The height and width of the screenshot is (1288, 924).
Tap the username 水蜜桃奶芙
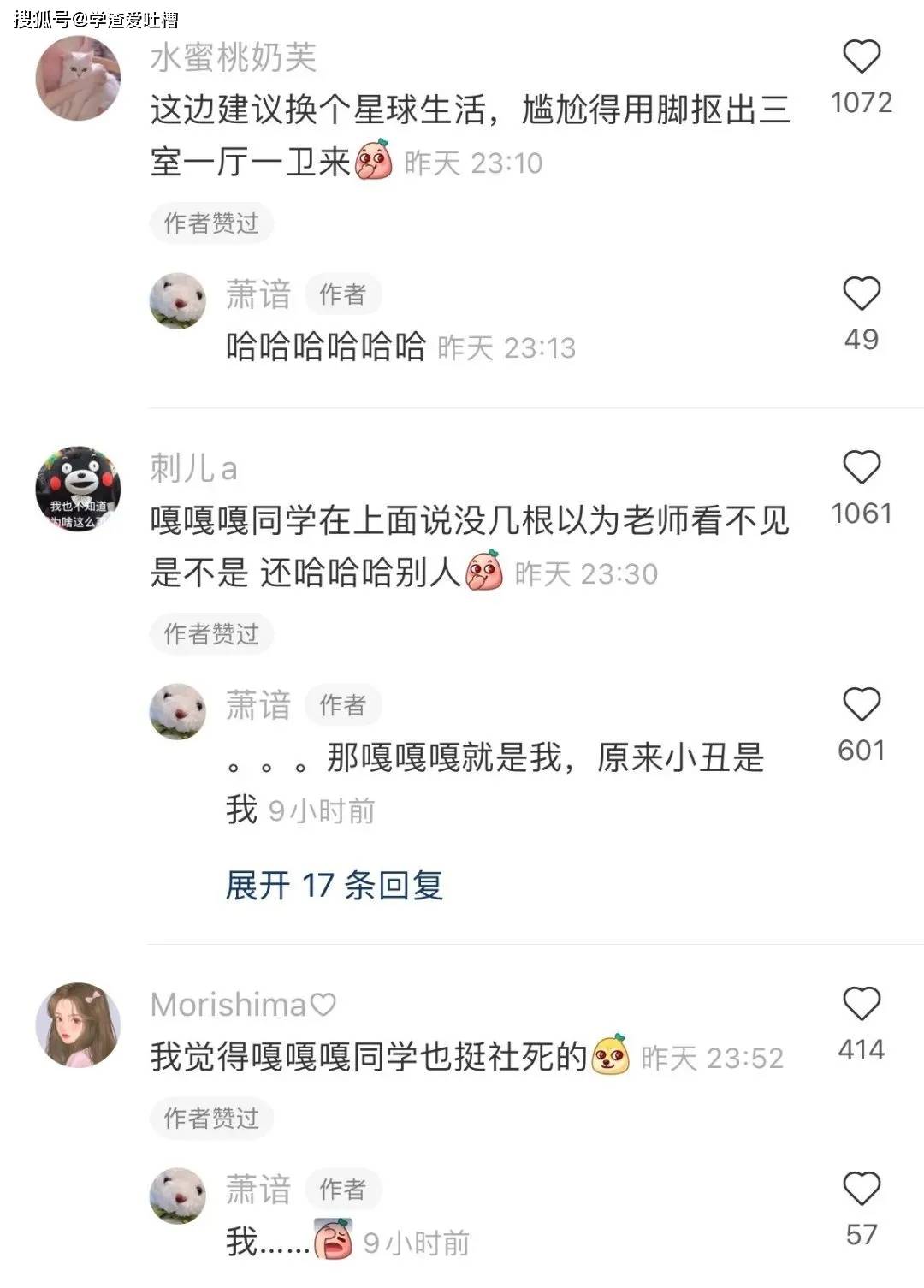pyautogui.click(x=233, y=57)
